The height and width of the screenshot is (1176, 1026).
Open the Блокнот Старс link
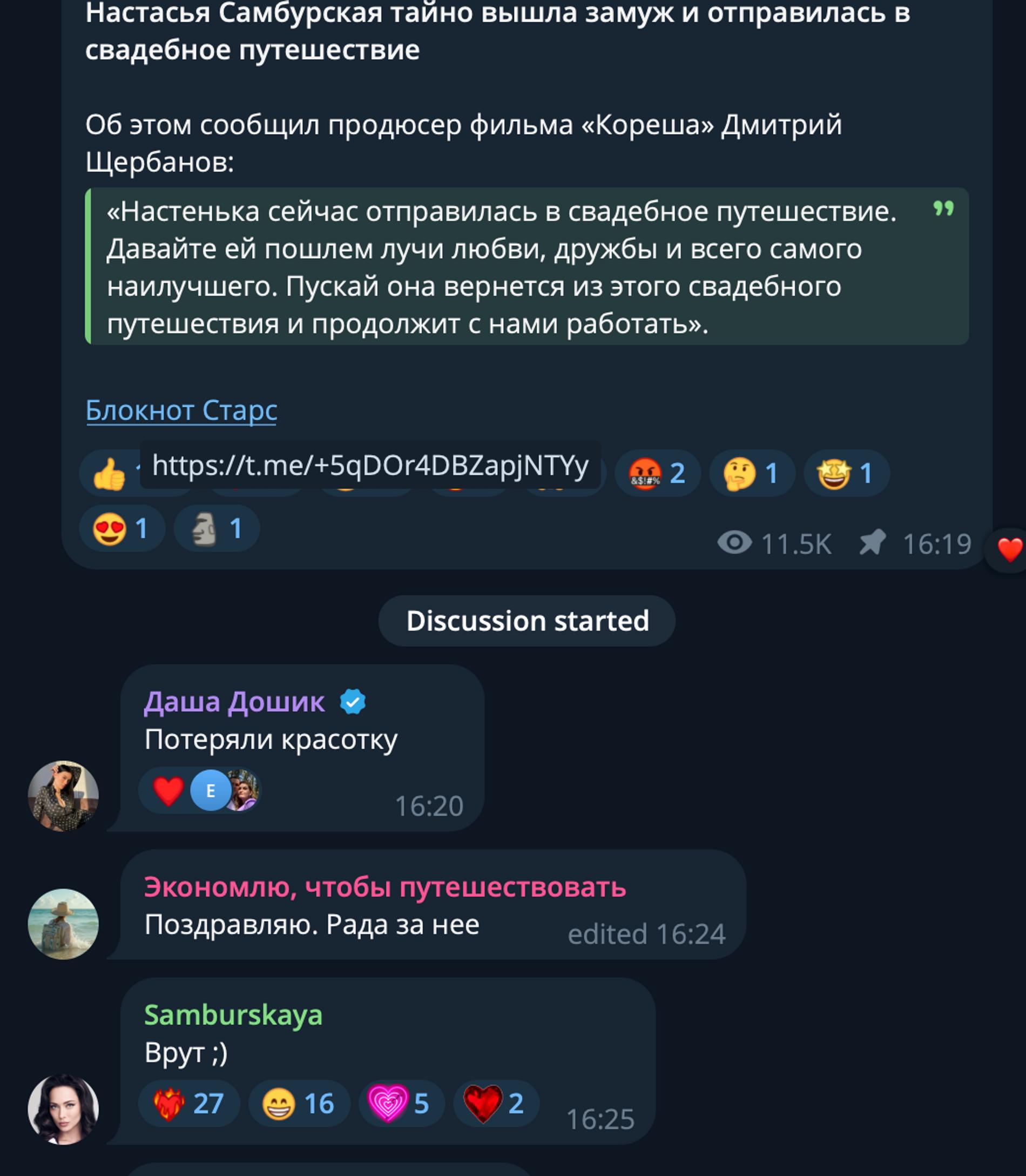point(181,410)
